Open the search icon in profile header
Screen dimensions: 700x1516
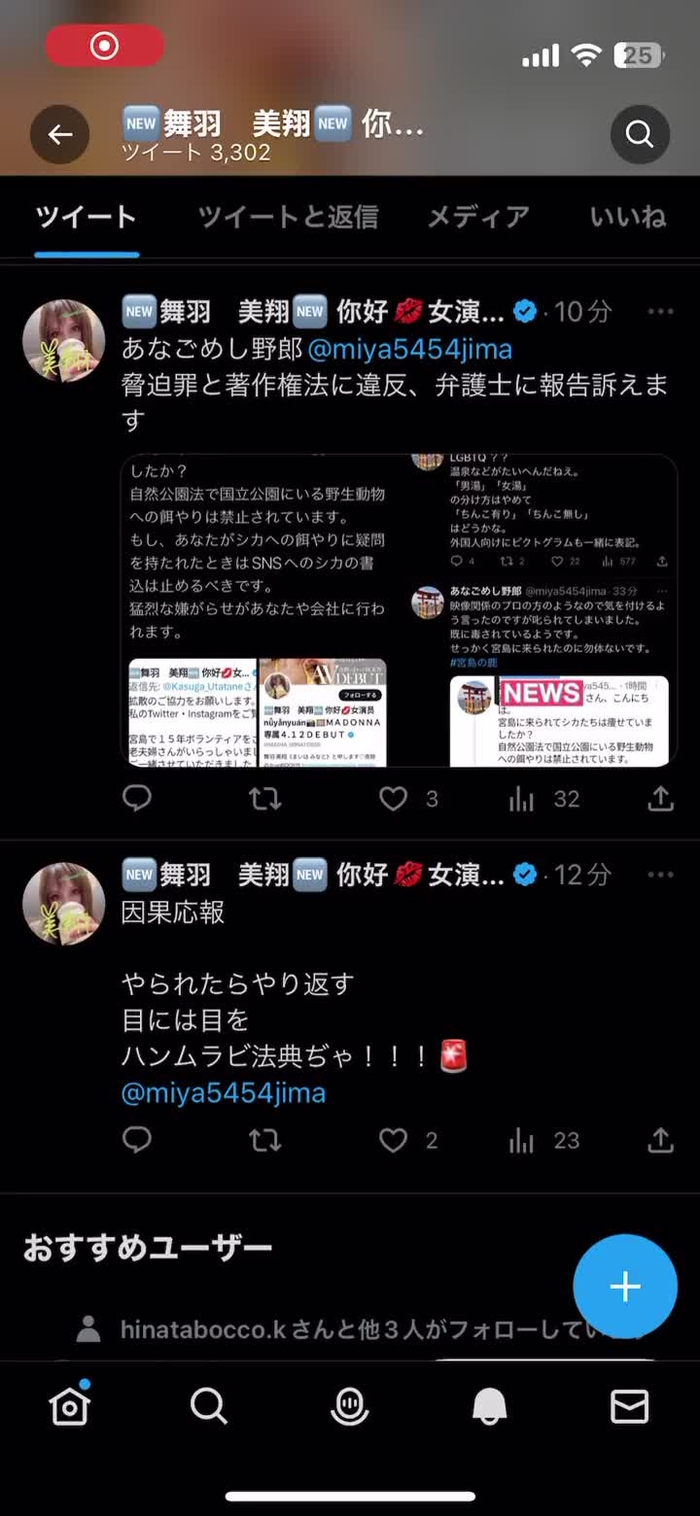click(639, 134)
